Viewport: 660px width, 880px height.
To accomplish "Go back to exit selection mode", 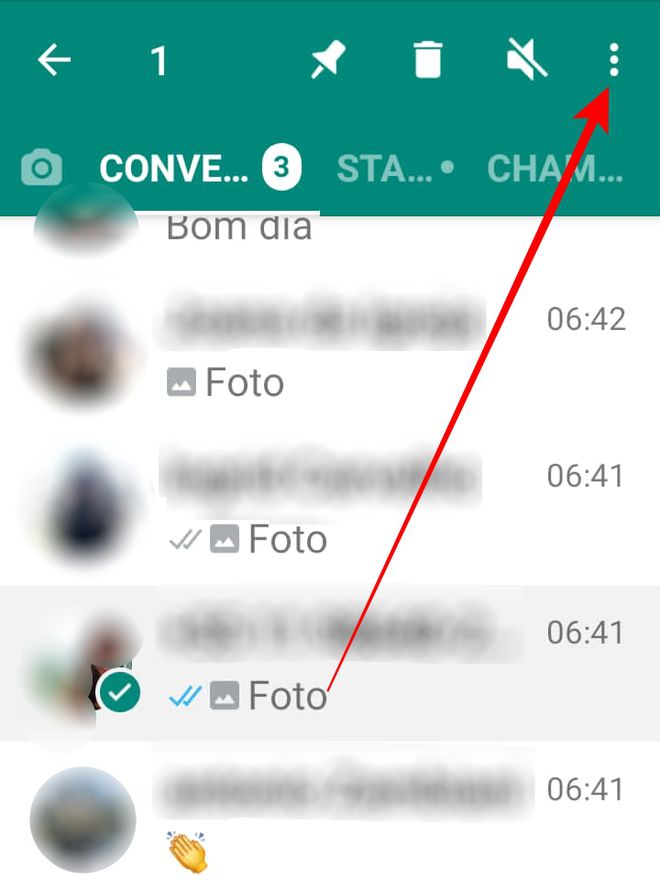I will (55, 62).
